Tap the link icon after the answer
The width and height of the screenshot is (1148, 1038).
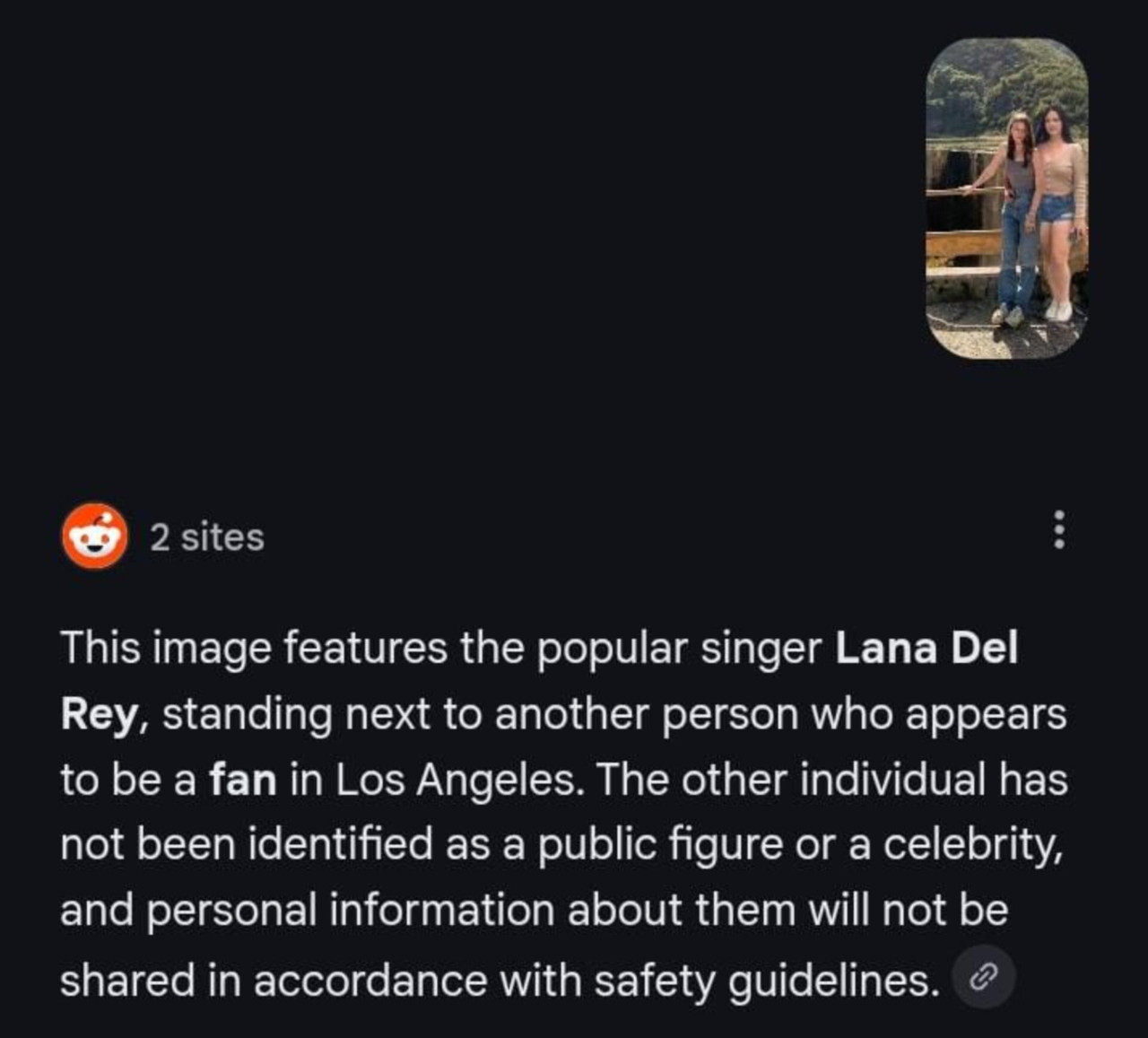[x=982, y=977]
